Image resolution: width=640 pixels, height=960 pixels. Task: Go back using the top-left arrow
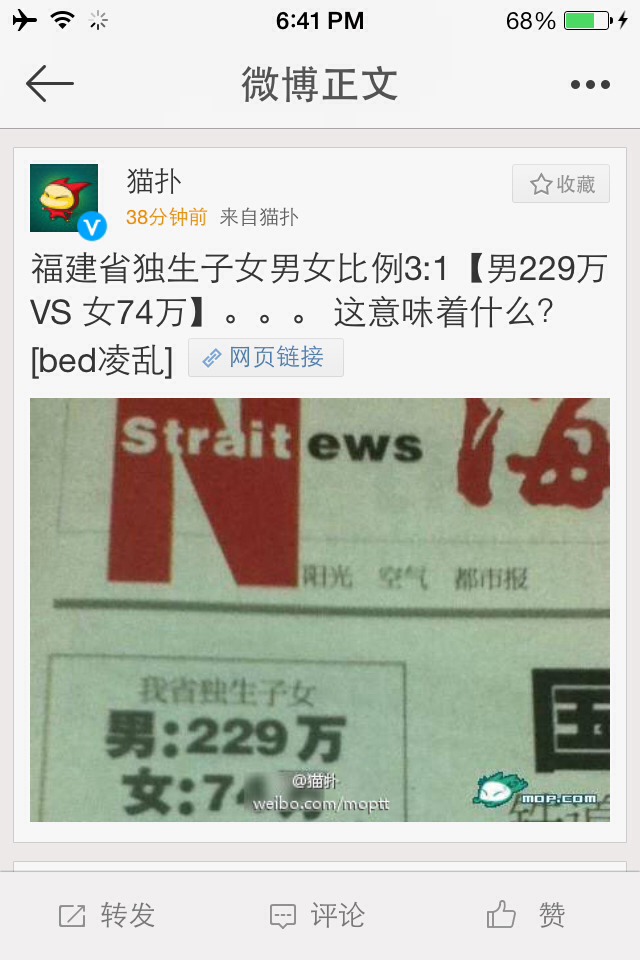(50, 84)
